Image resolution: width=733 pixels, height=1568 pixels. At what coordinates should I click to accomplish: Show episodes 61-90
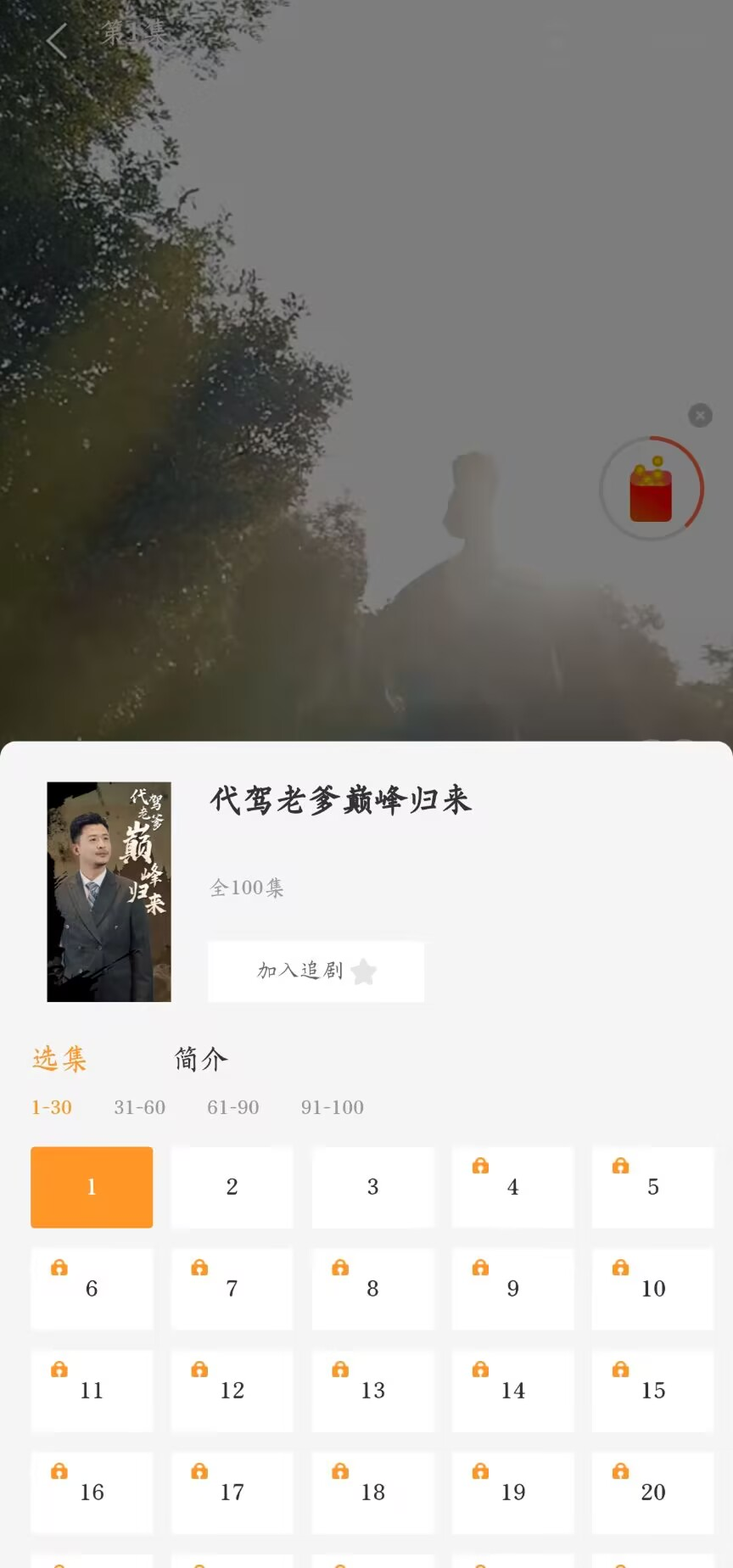[233, 1107]
